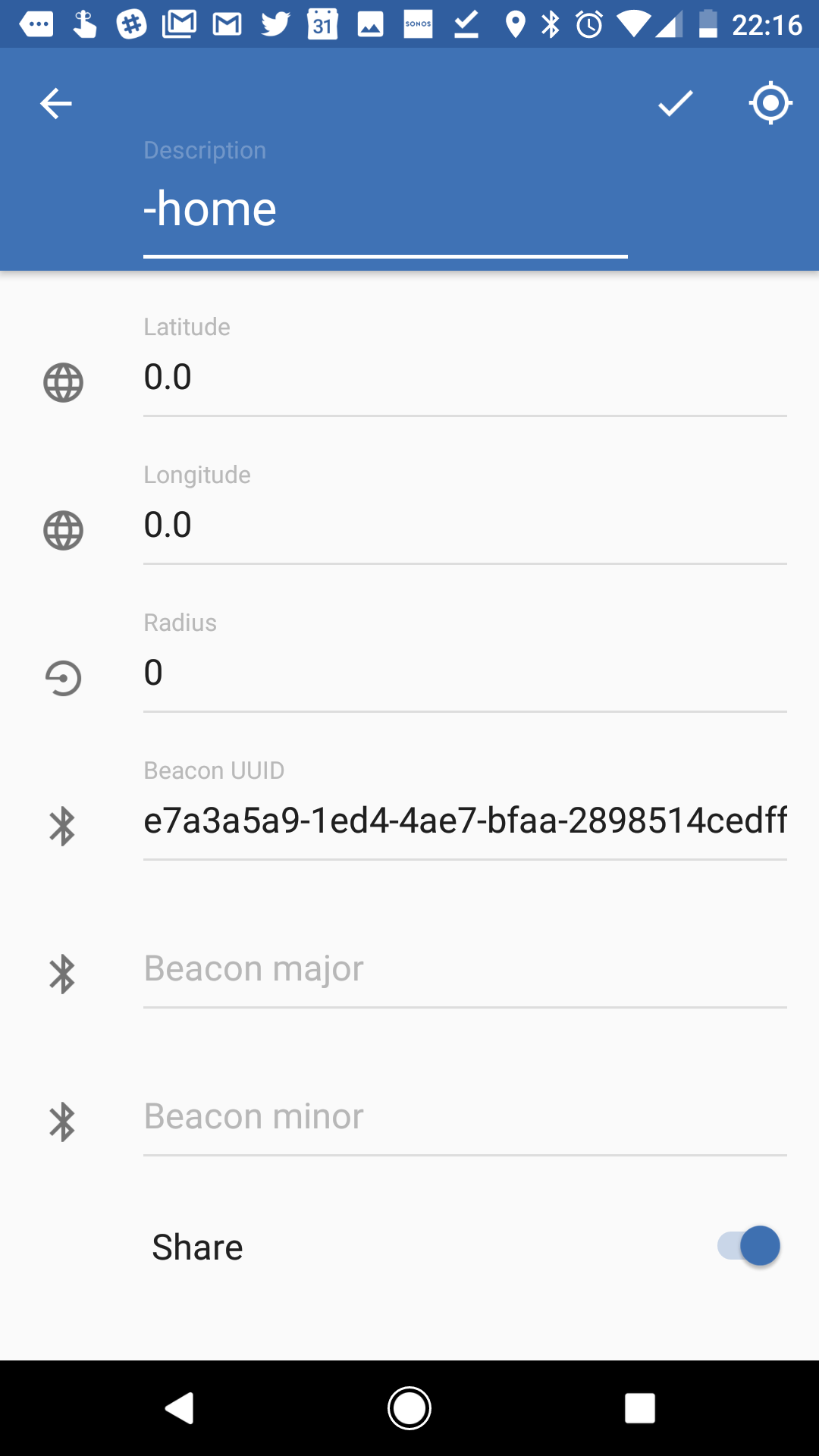Viewport: 819px width, 1456px height.
Task: Tap the back arrow in the toolbar
Action: (x=55, y=103)
